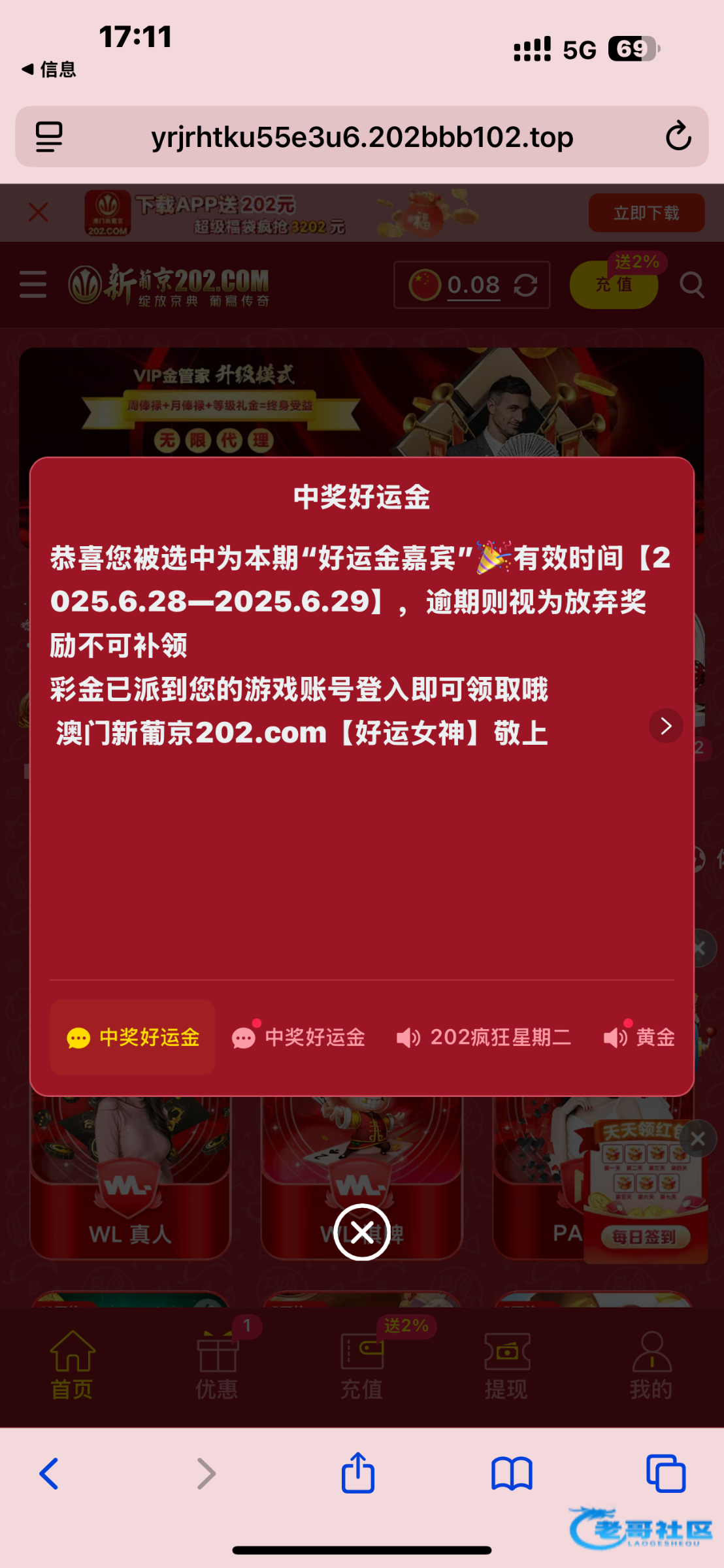This screenshot has height=1568, width=724.
Task: Show all open Safari tabs
Action: (x=665, y=1474)
